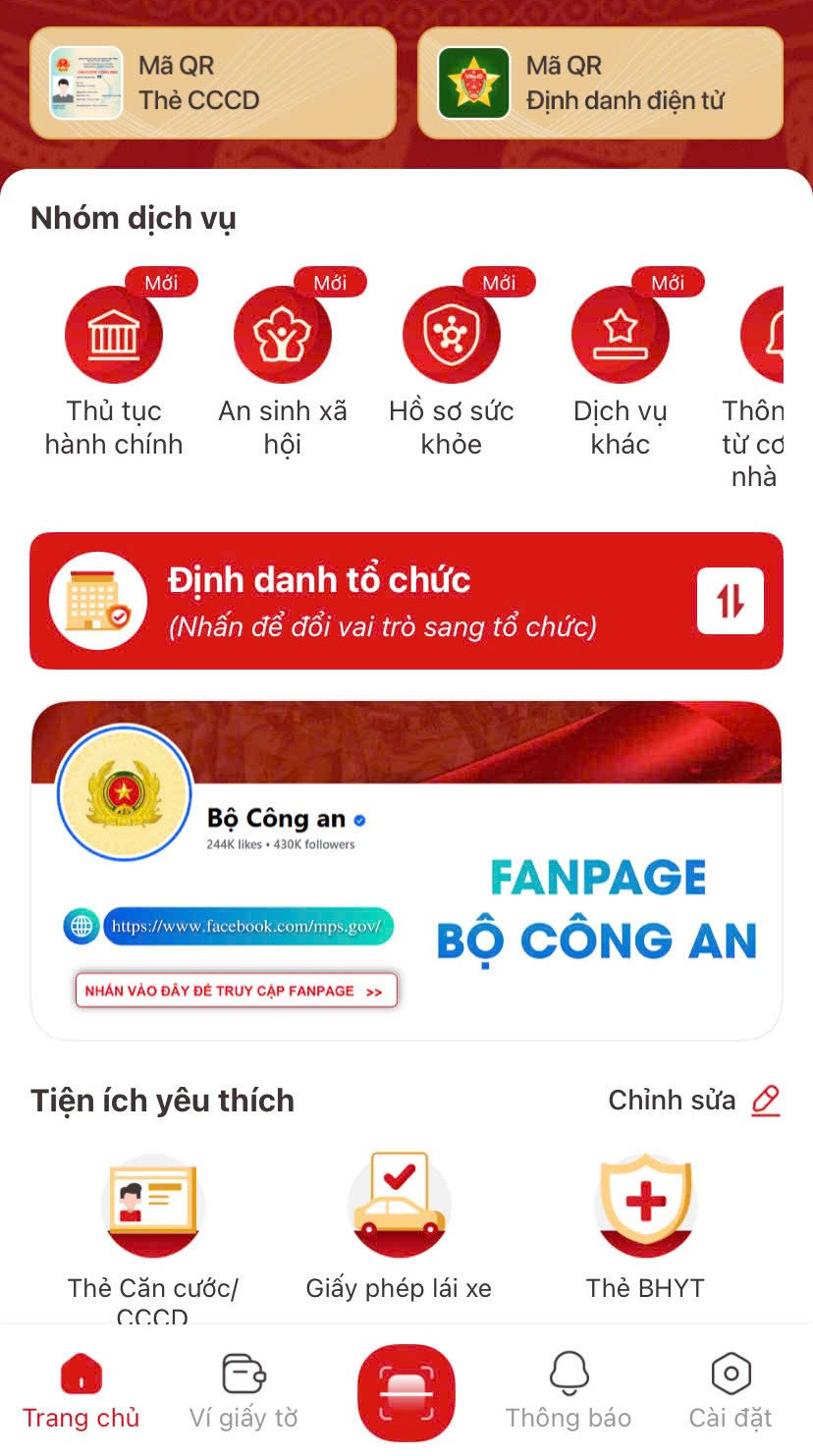This screenshot has width=813, height=1456.
Task: Select An sinh xã hội service group
Action: [283, 336]
